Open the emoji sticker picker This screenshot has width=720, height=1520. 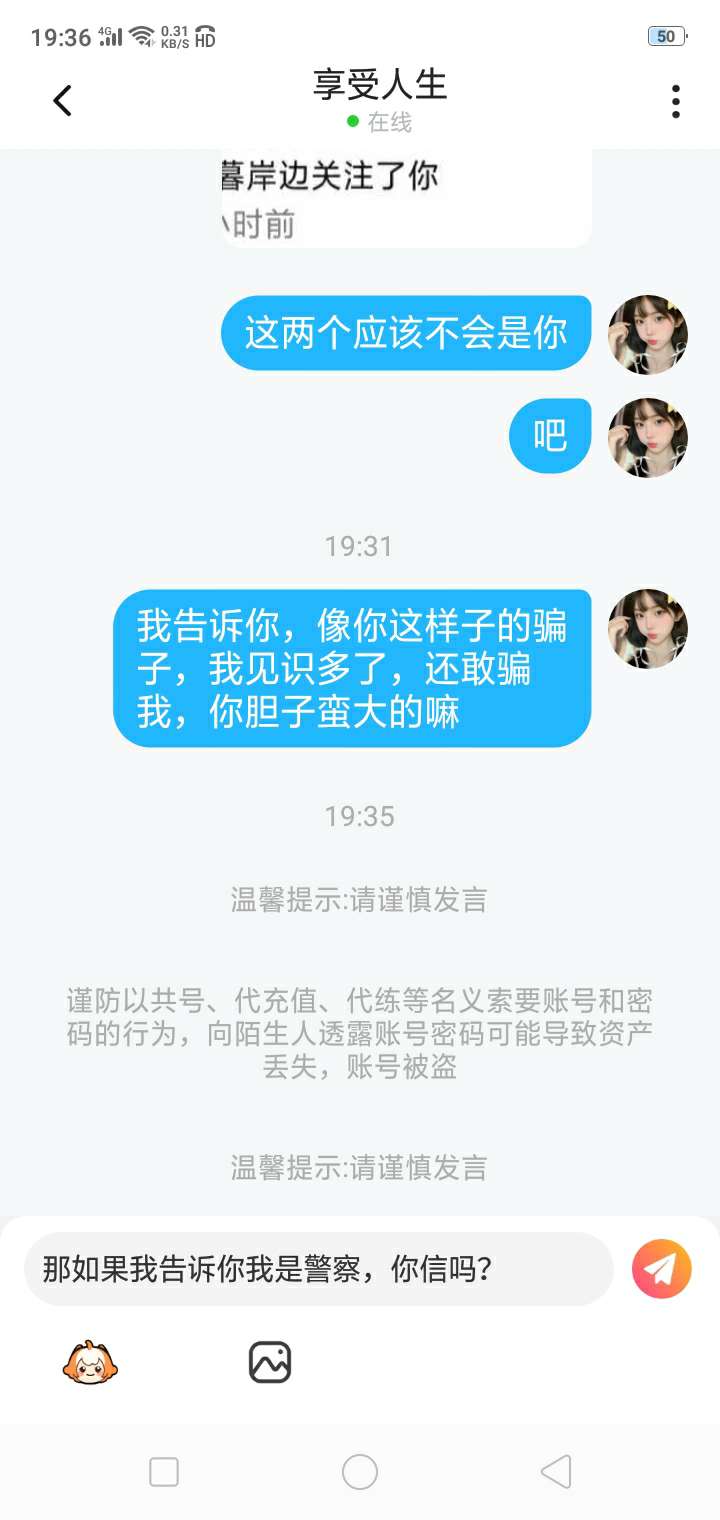[90, 1362]
